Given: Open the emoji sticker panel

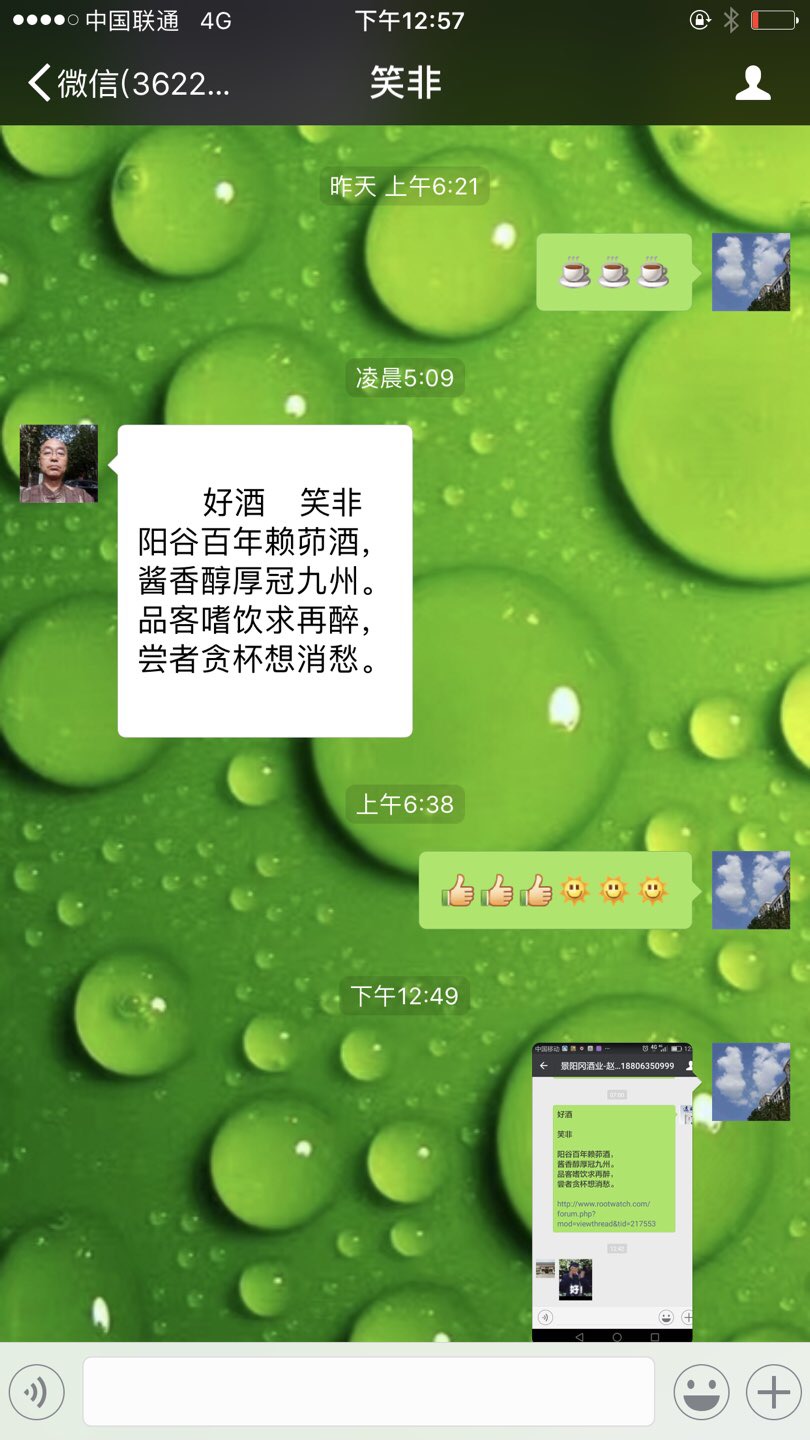Looking at the screenshot, I should click(x=701, y=1391).
